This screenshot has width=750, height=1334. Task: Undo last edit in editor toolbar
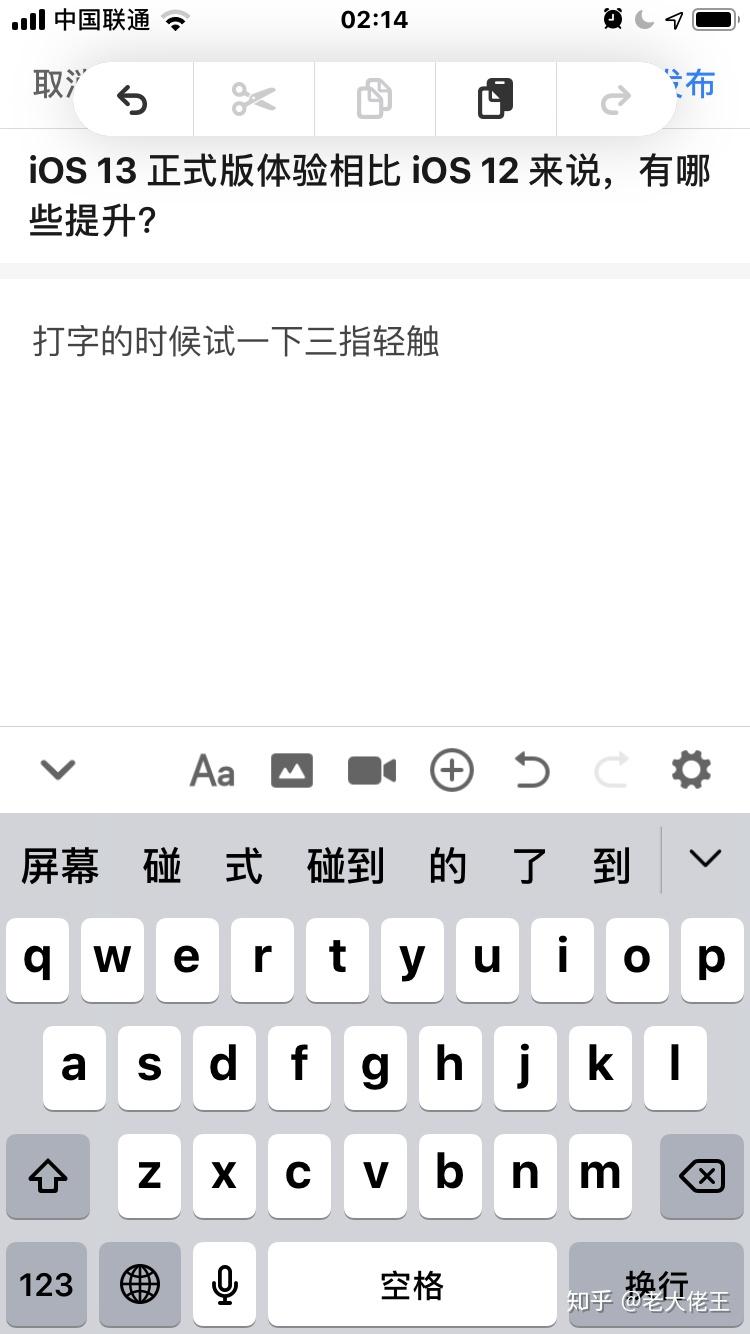coord(531,771)
